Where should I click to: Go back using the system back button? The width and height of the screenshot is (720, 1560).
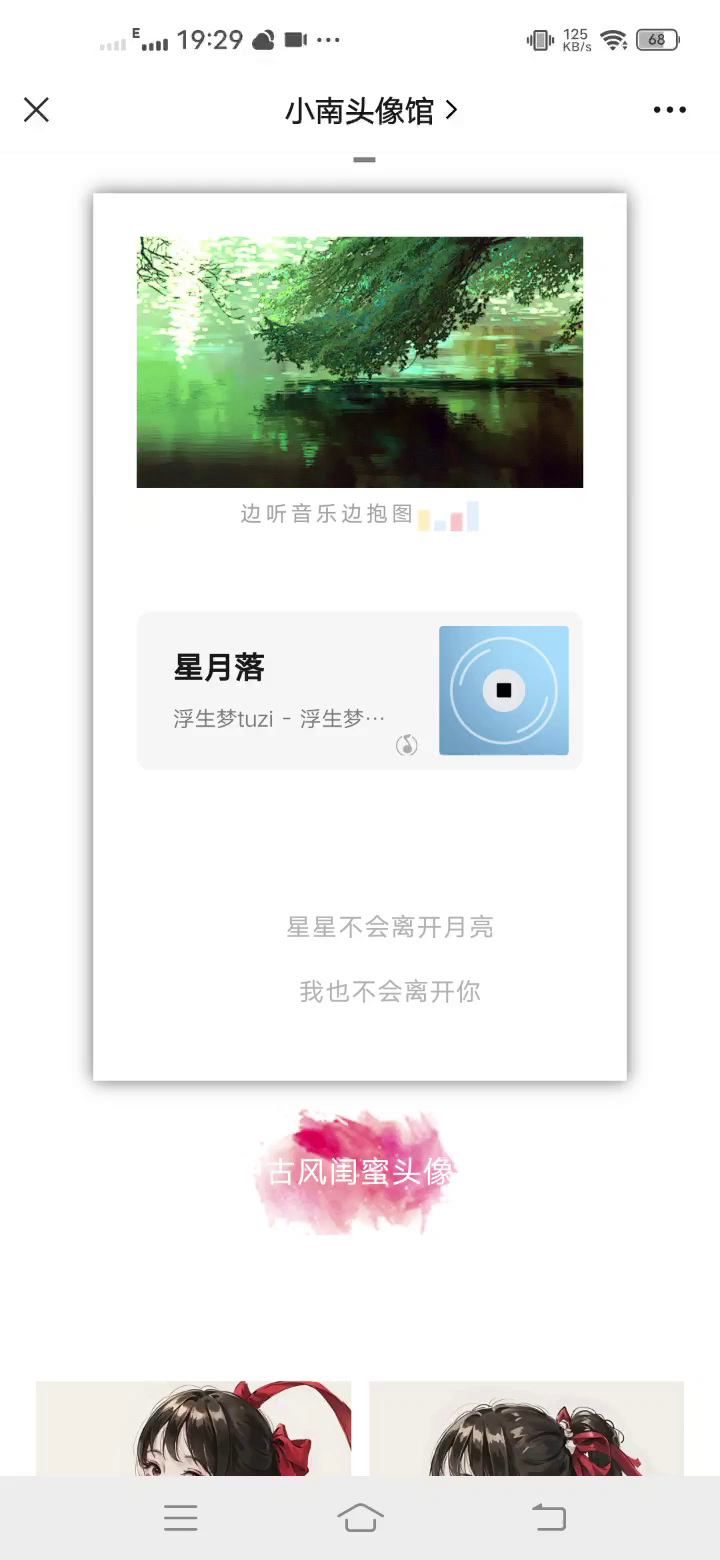coord(548,1518)
